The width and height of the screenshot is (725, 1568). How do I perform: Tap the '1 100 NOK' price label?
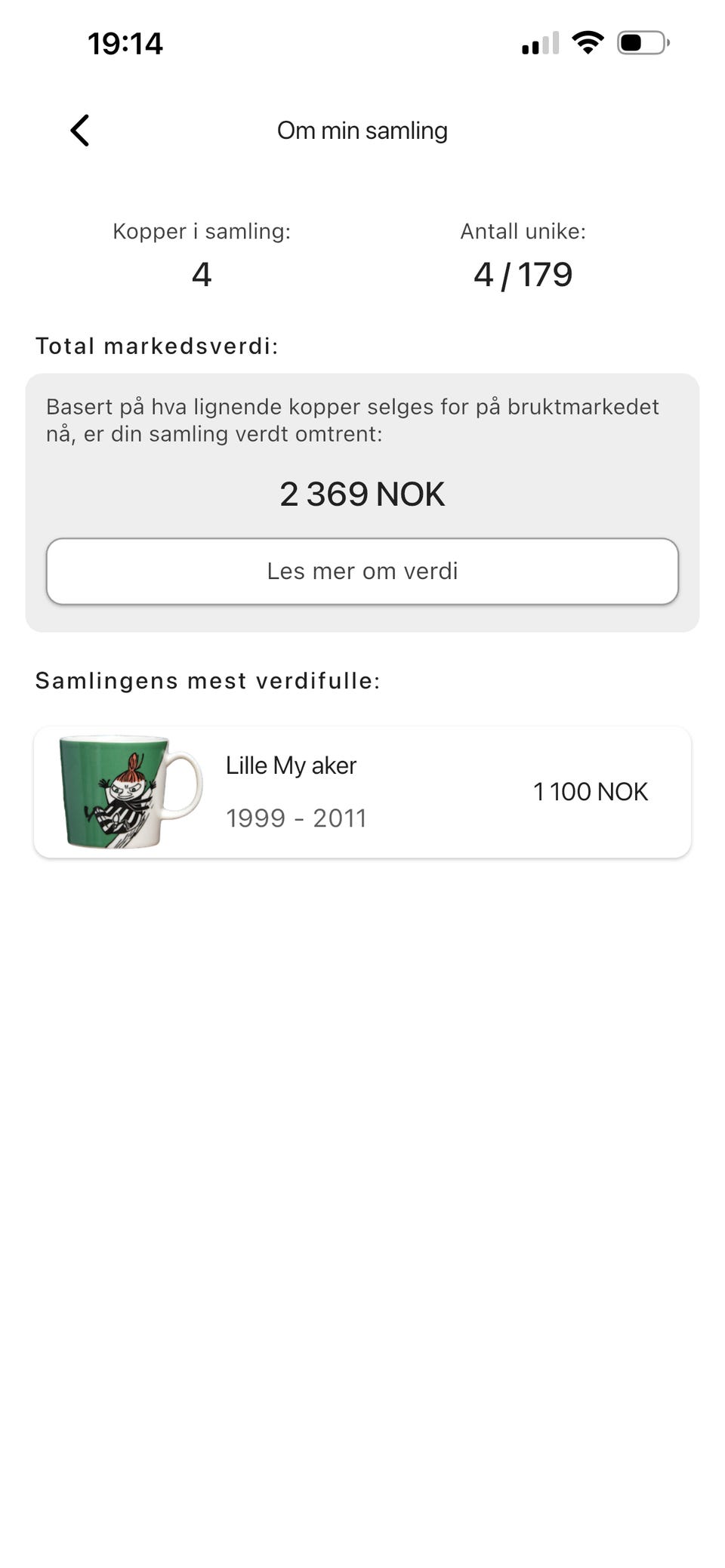click(590, 791)
